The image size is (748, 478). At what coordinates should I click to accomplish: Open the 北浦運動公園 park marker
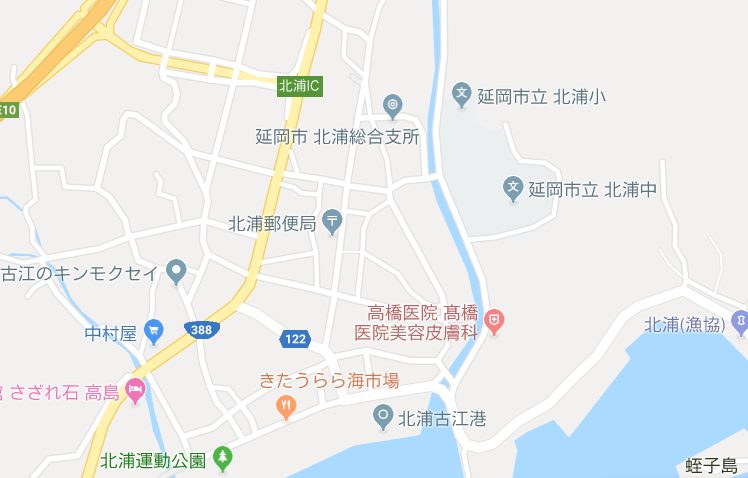point(222,460)
